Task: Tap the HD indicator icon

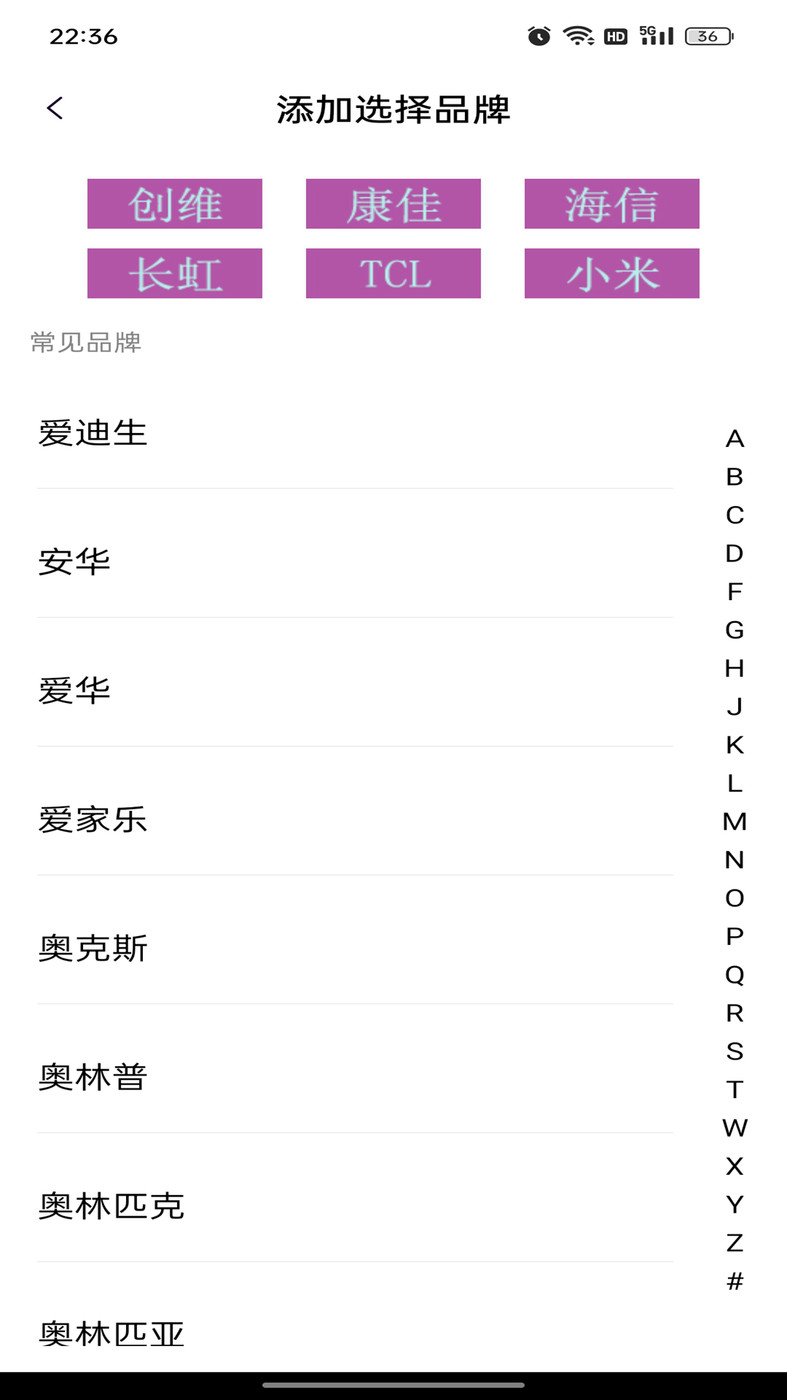Action: [x=616, y=34]
